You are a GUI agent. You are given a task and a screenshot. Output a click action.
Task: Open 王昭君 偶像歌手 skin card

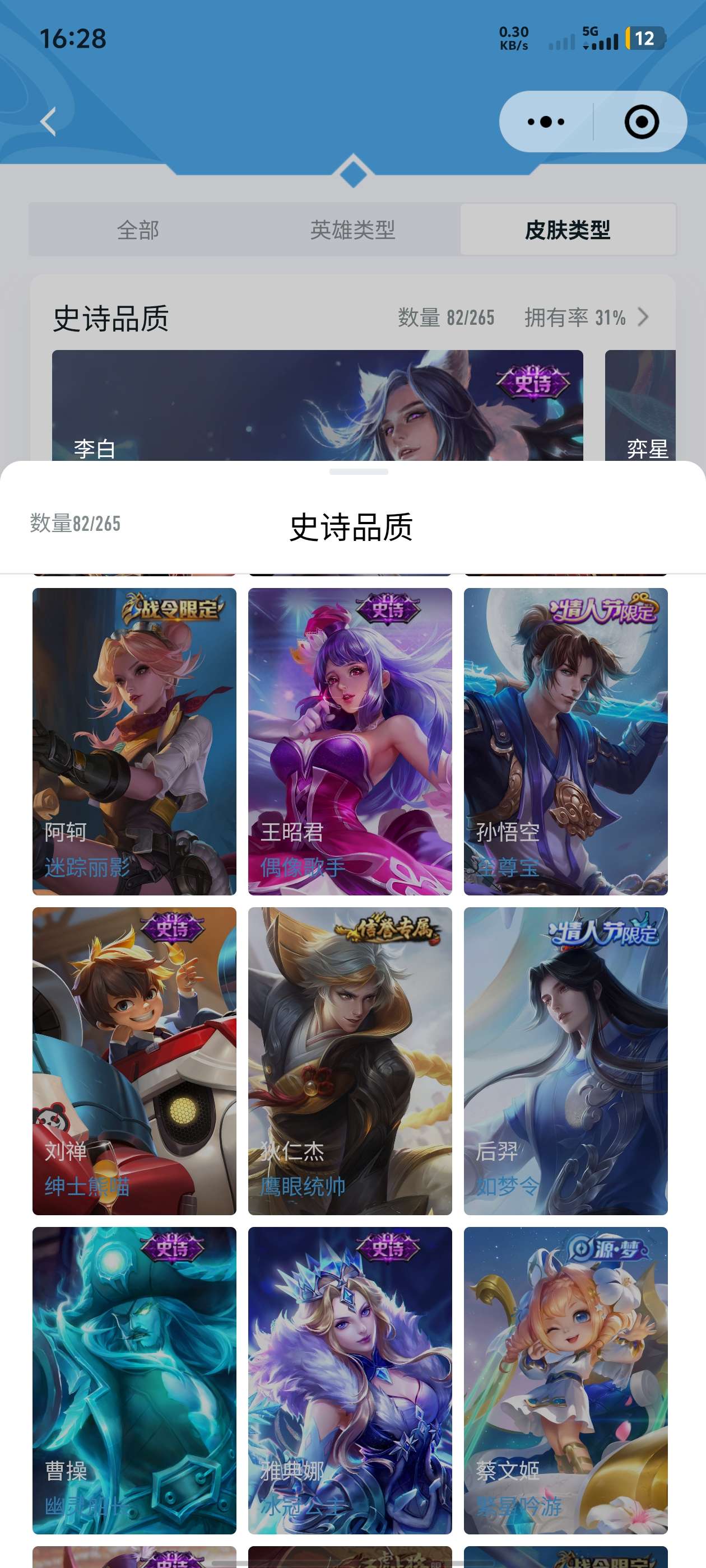pyautogui.click(x=350, y=741)
